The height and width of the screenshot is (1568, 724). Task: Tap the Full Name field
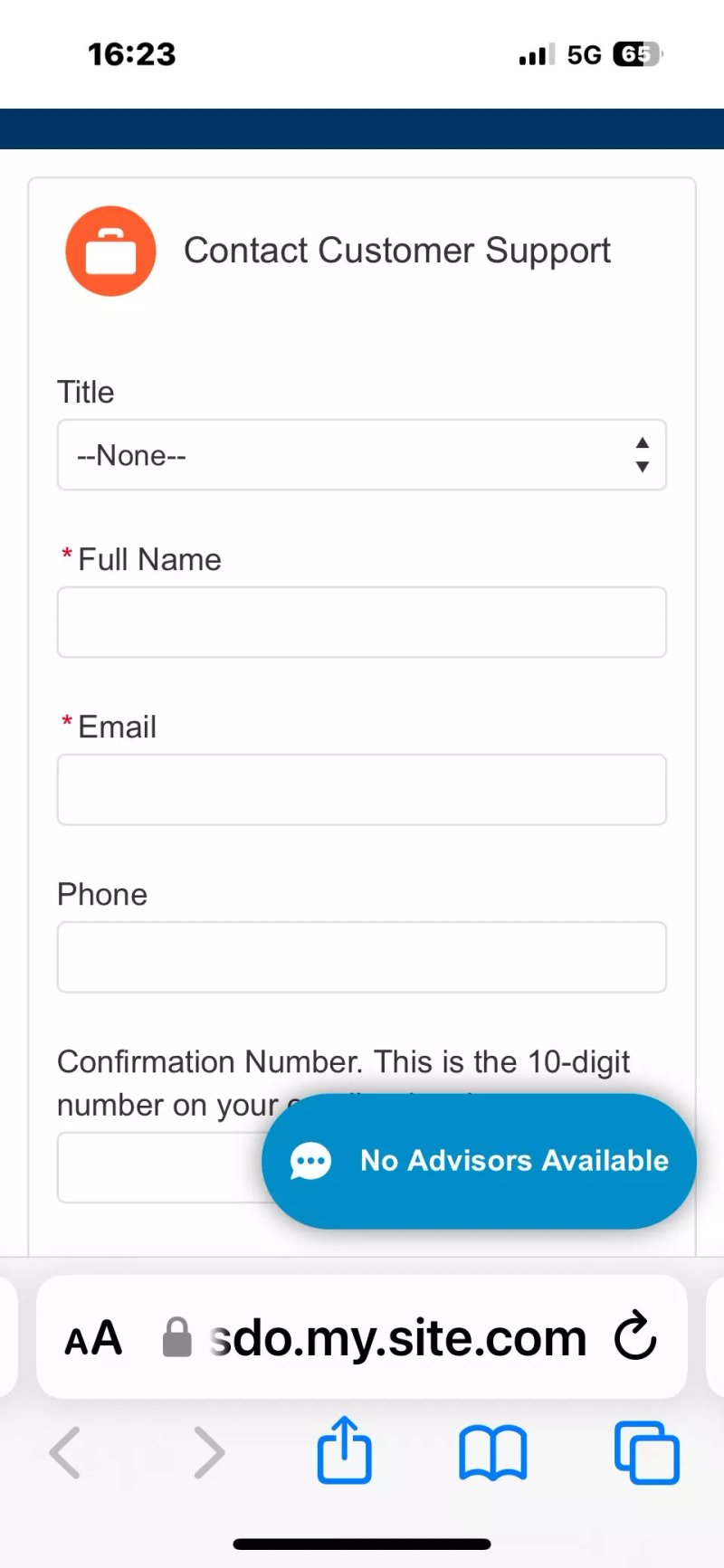pos(362,622)
